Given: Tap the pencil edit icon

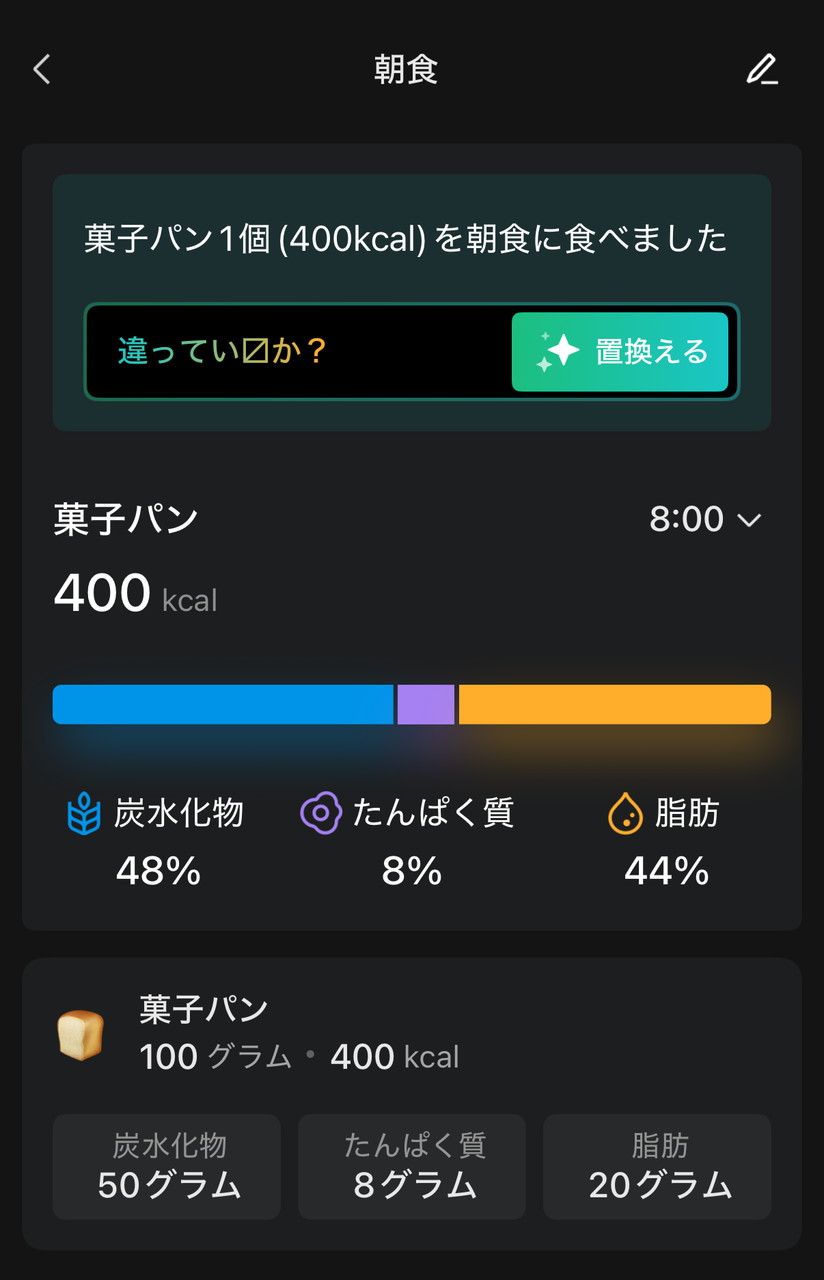Looking at the screenshot, I should click(x=761, y=70).
